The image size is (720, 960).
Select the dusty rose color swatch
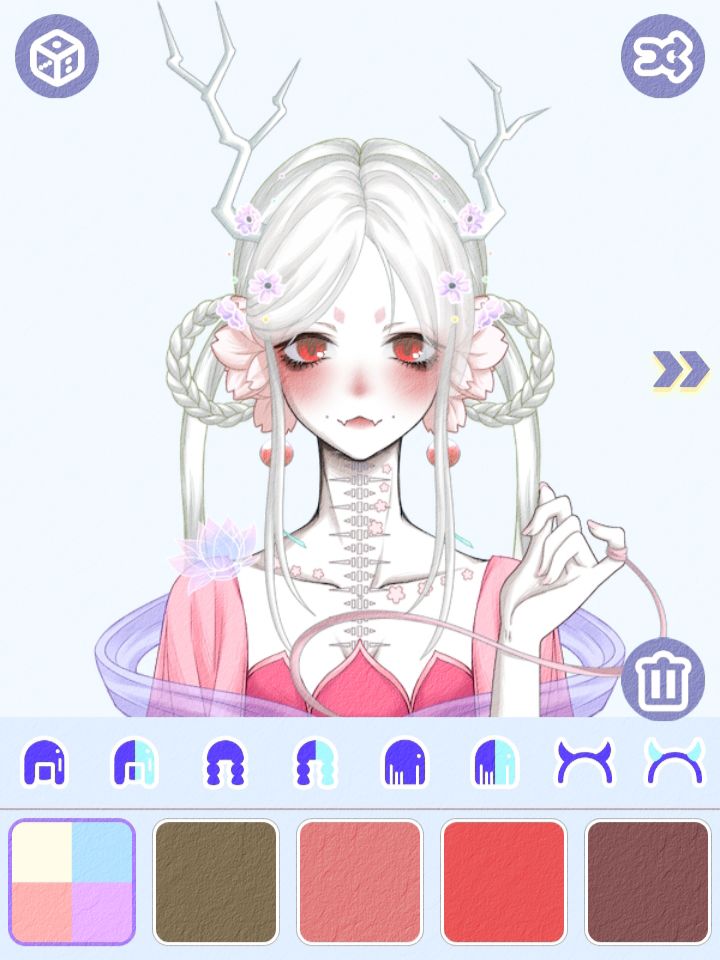[356, 878]
